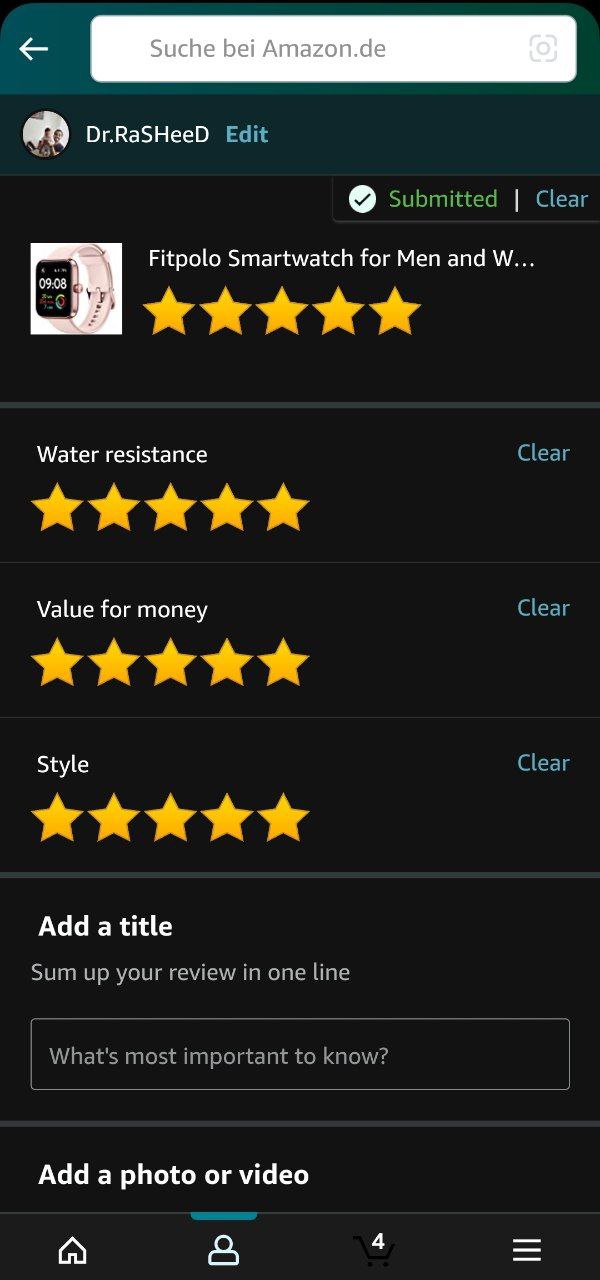Go back with the arrow icon
The image size is (600, 1280).
click(34, 49)
